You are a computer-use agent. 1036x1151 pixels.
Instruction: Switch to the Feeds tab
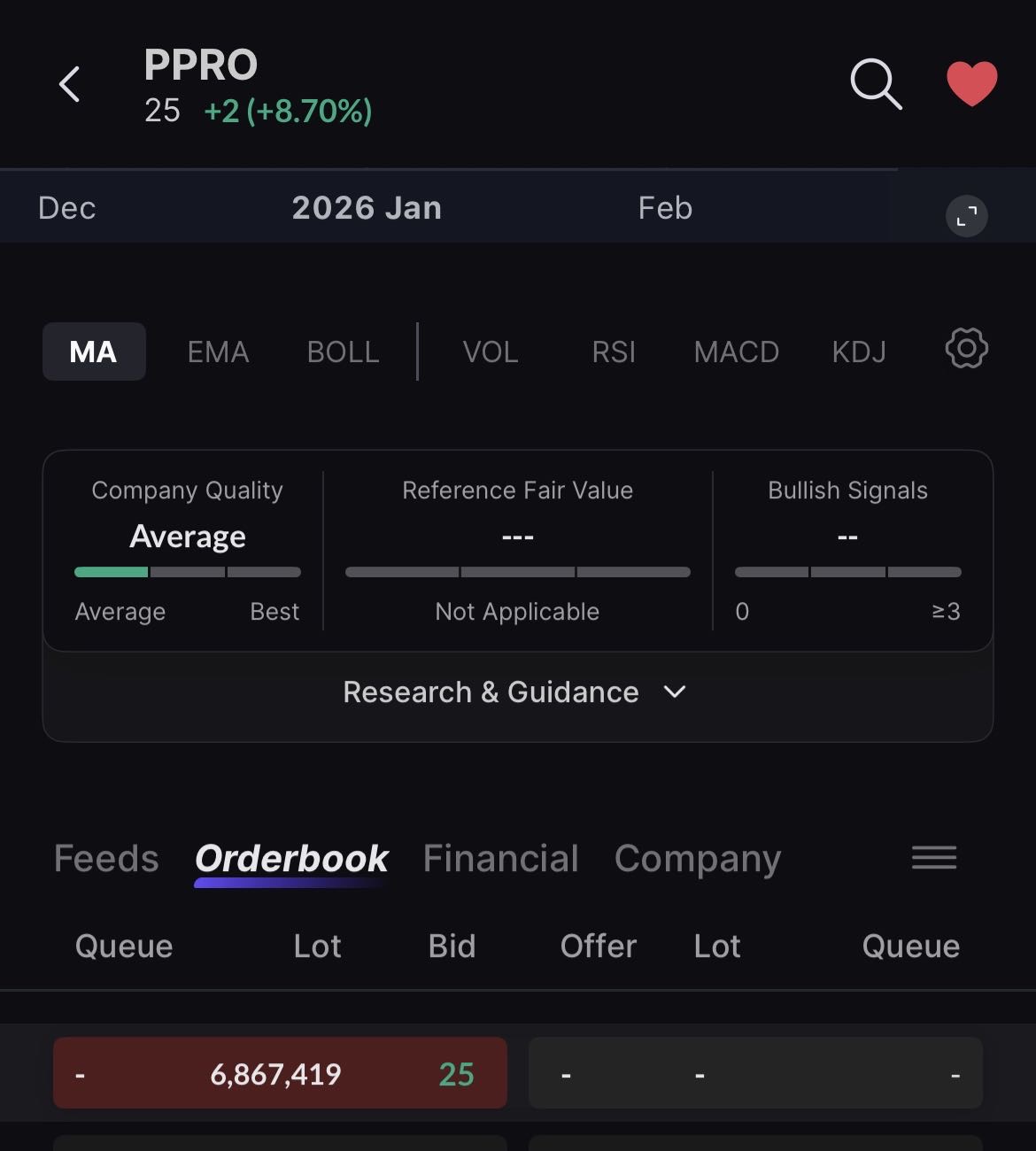pyautogui.click(x=106, y=858)
